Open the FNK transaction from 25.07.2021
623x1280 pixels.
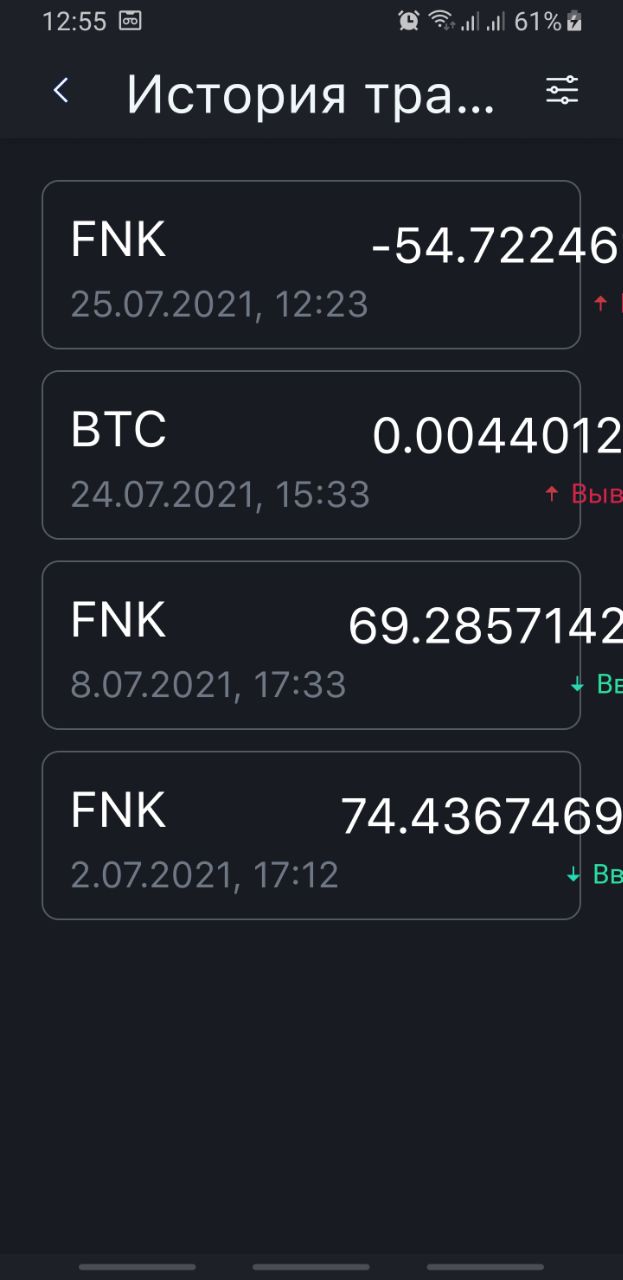311,265
